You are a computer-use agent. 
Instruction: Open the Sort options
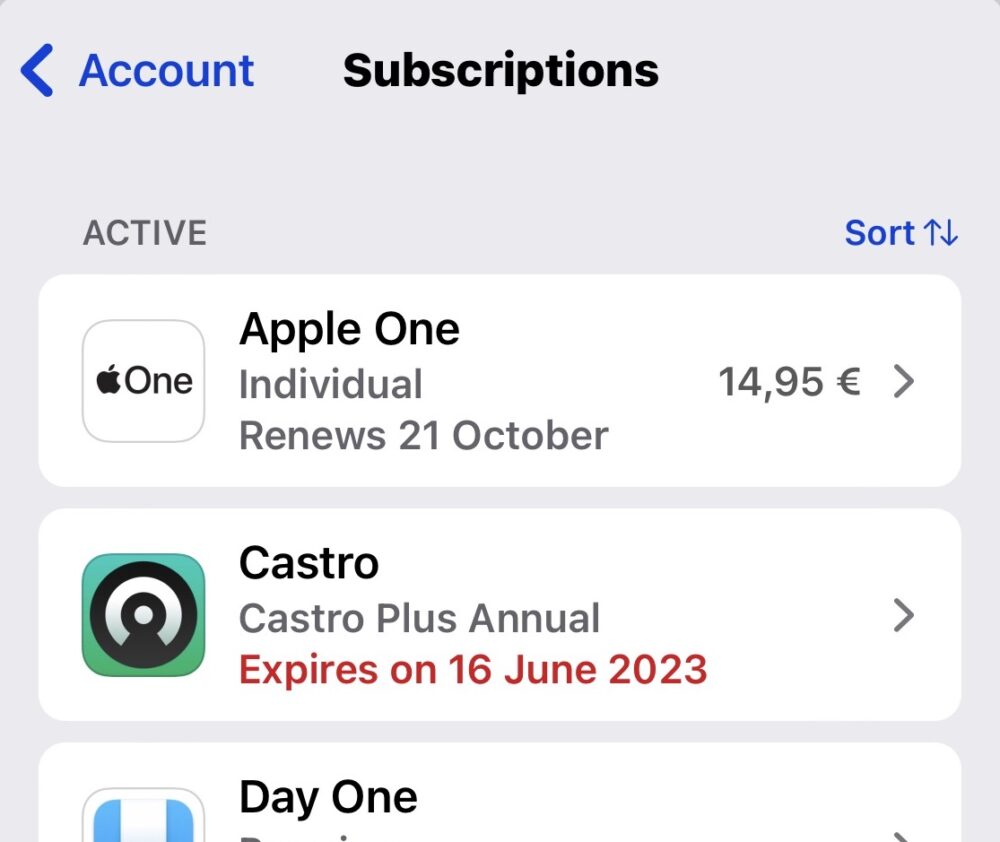900,232
